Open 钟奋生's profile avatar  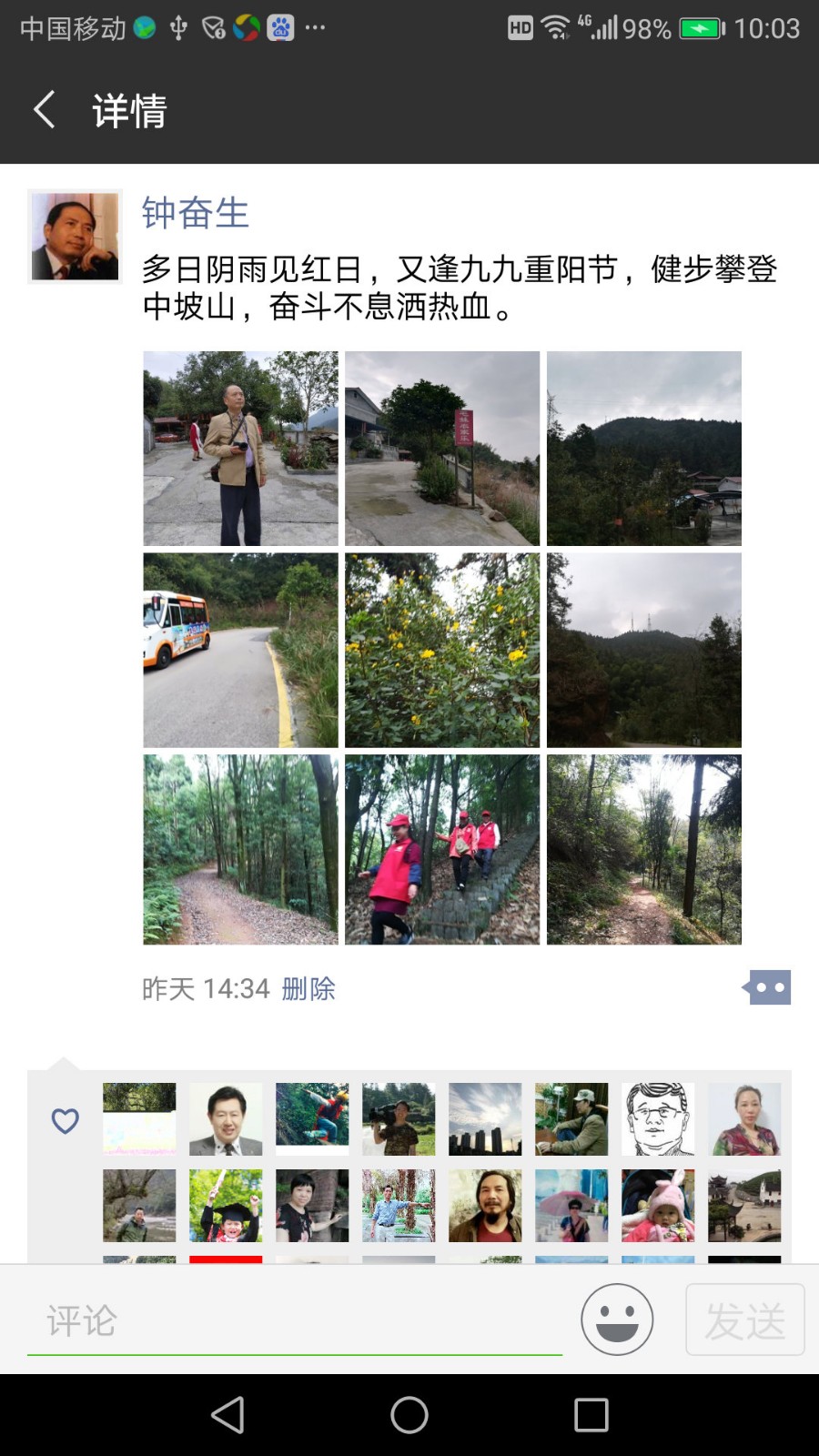[75, 237]
